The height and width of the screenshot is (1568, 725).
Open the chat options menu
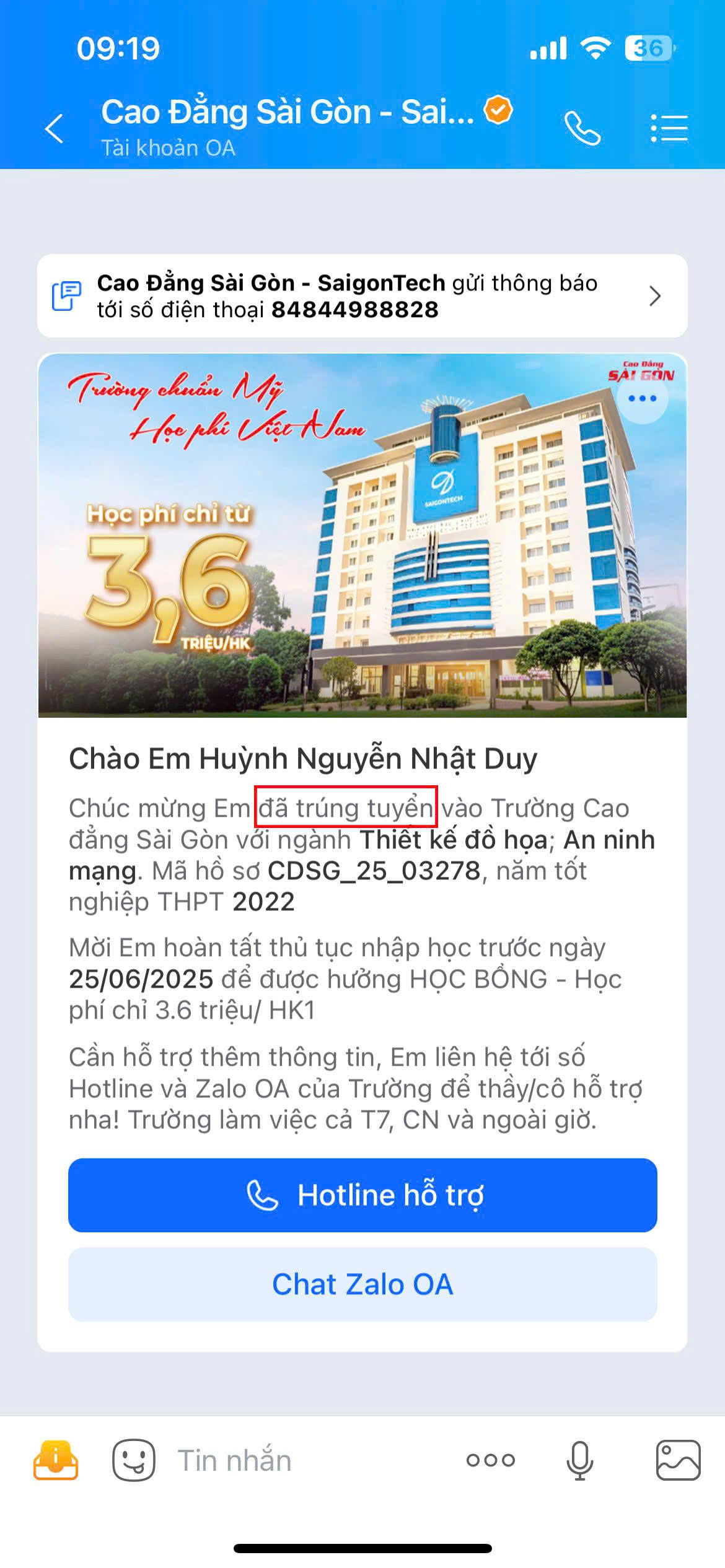(669, 129)
